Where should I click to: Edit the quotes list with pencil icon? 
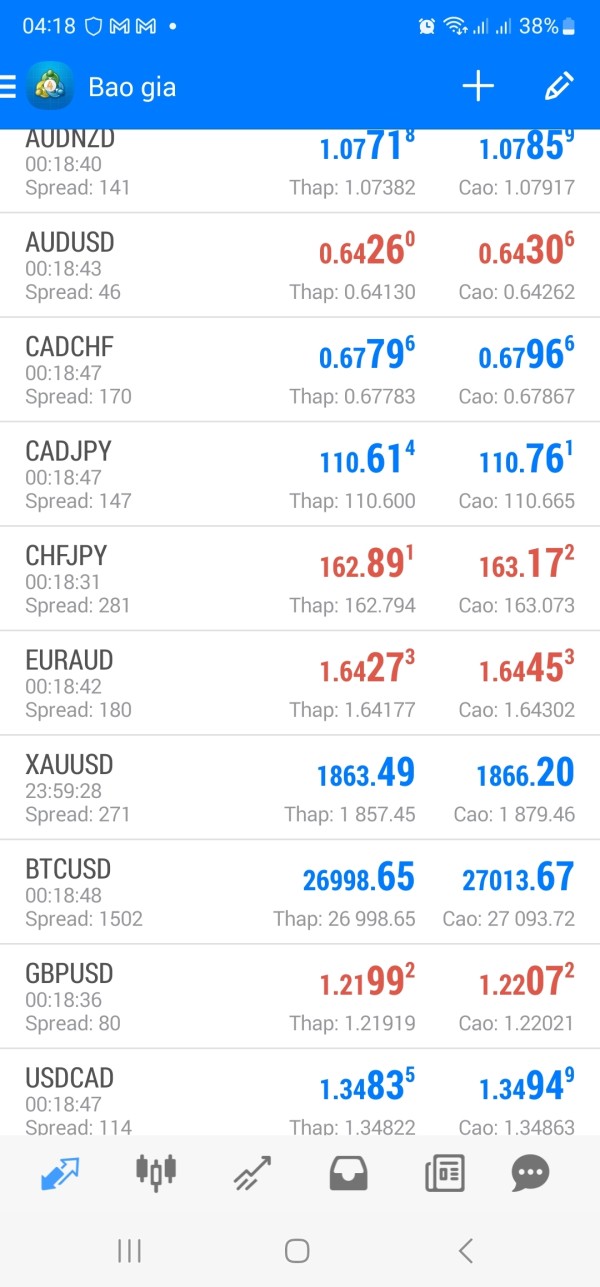(558, 87)
